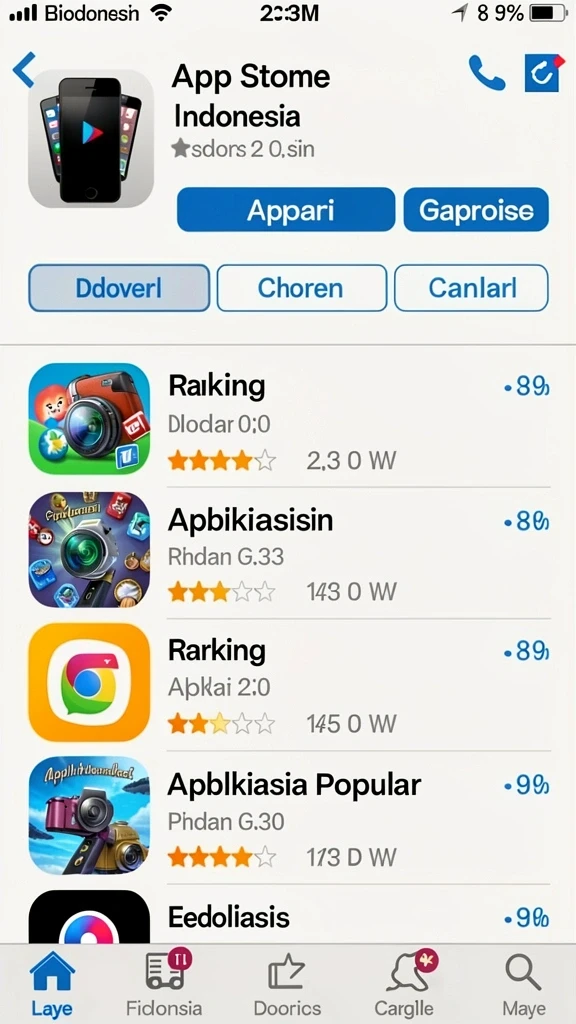
Task: Switch to the Laye home tab
Action: (x=52, y=984)
